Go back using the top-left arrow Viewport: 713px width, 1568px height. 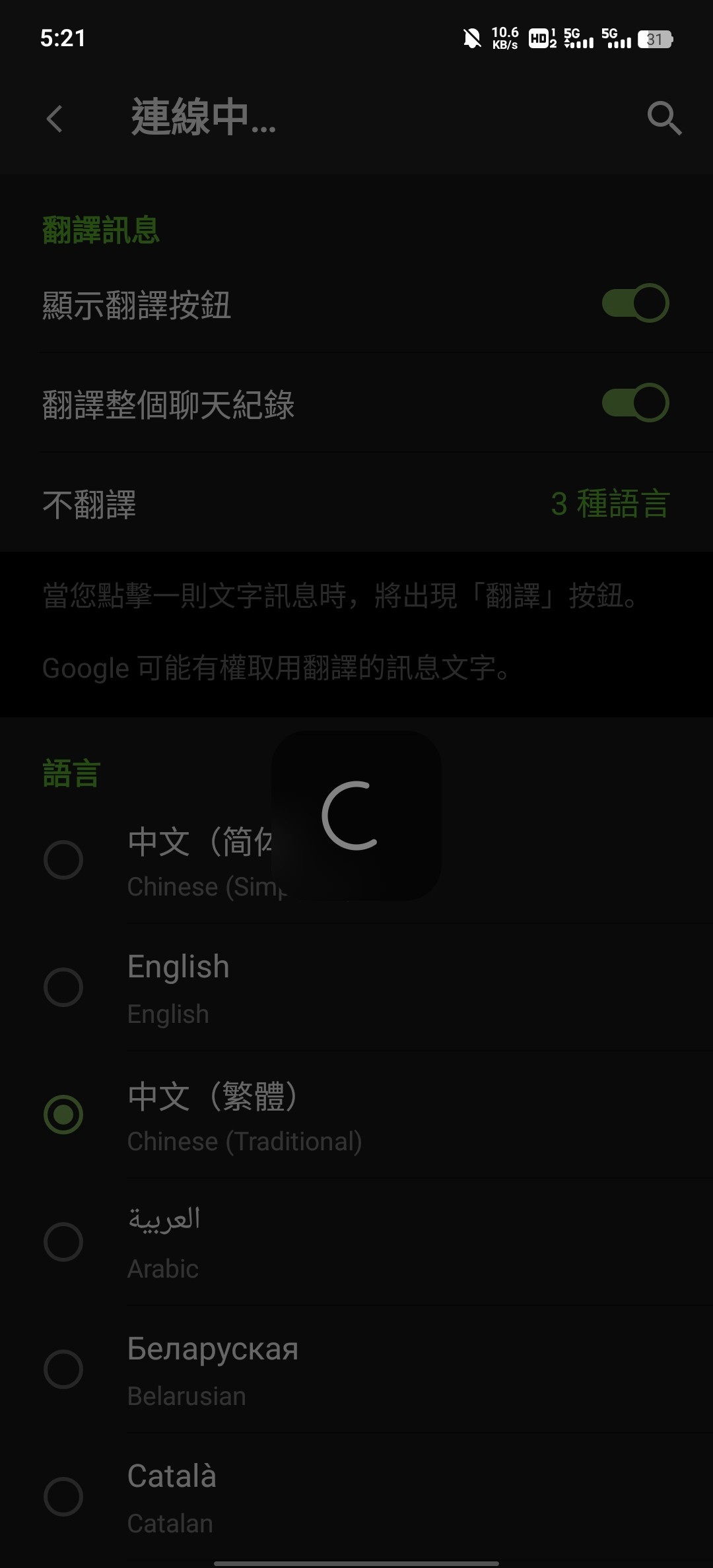[x=55, y=119]
